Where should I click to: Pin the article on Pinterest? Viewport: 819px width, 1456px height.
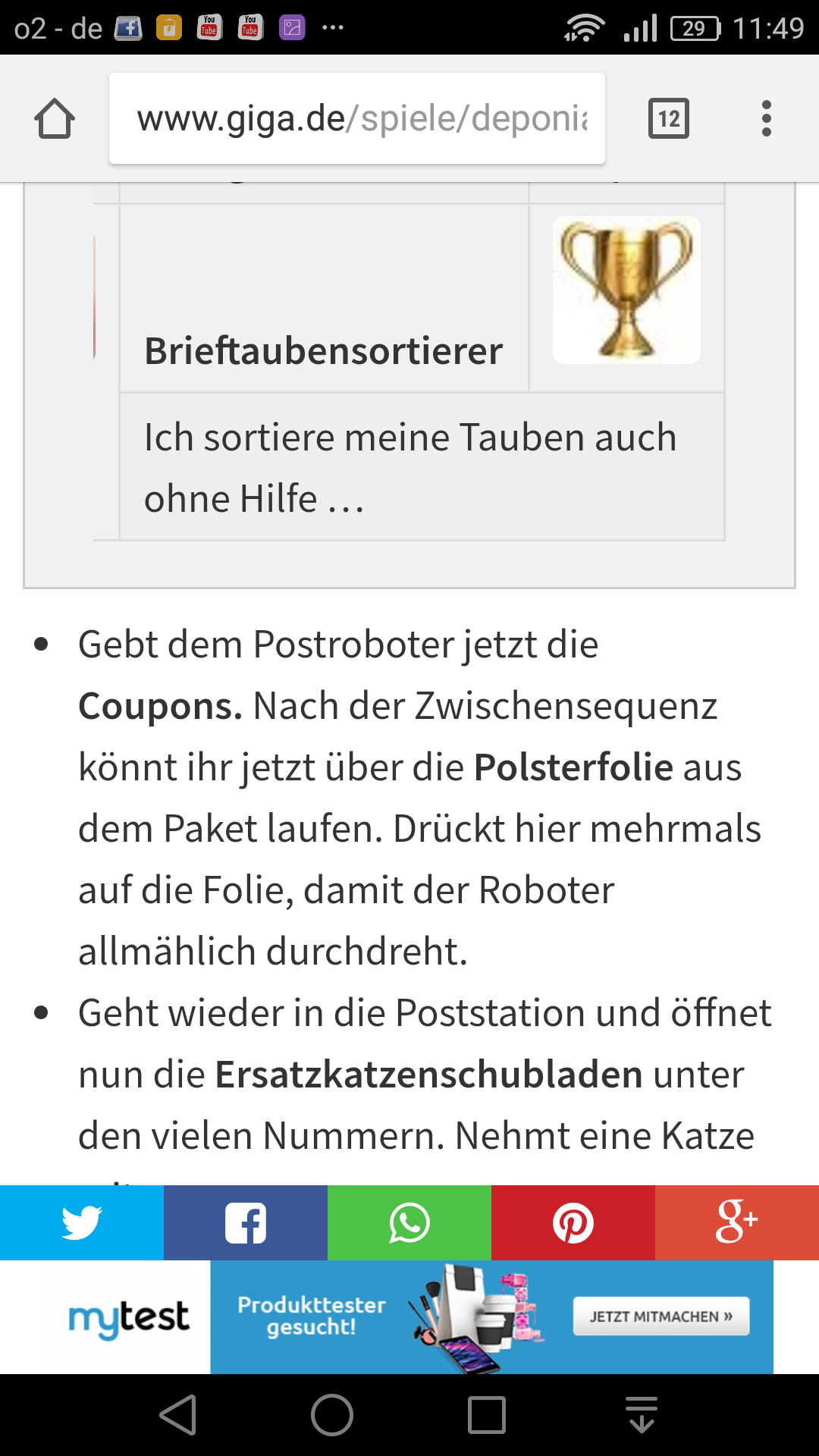573,1222
